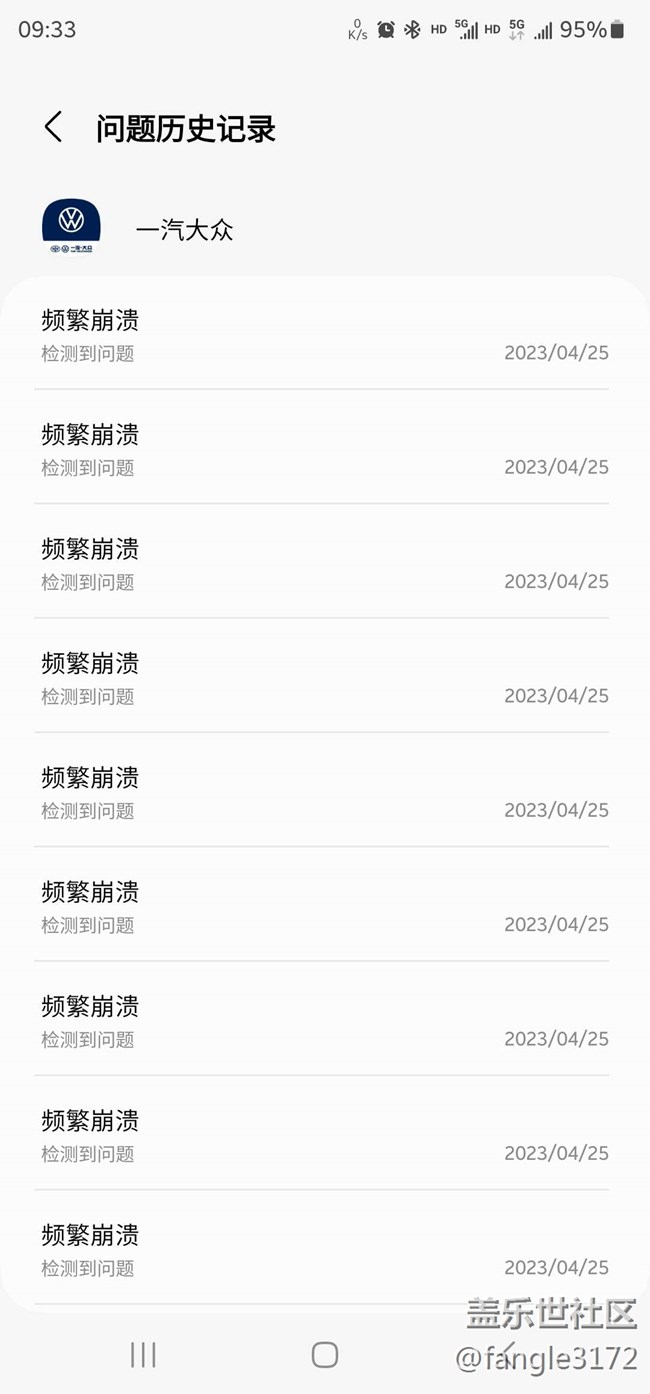Tap the system home button
Screen dimensions: 650x1394
coord(325,1355)
